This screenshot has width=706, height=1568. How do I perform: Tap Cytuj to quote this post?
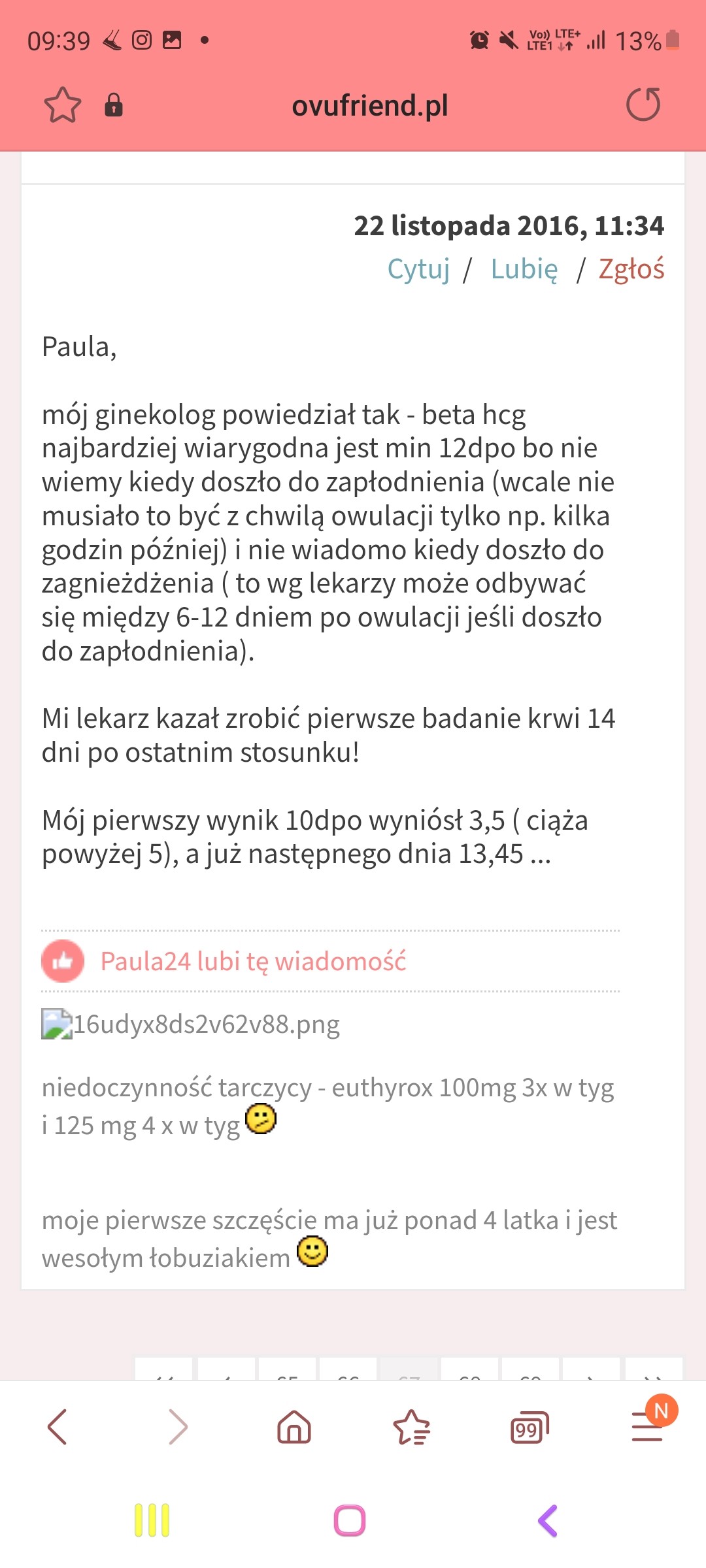point(418,269)
